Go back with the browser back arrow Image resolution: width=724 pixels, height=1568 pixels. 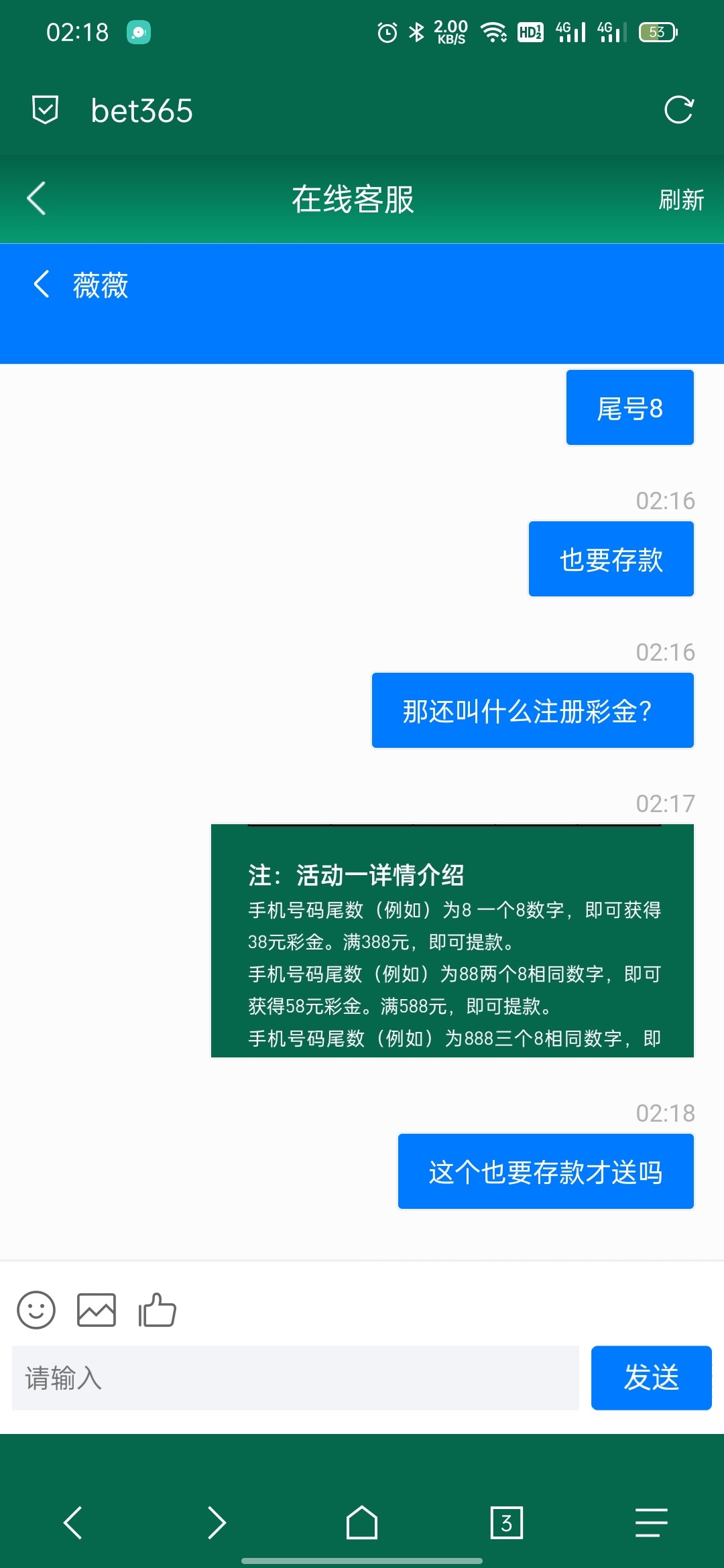pyautogui.click(x=73, y=1522)
